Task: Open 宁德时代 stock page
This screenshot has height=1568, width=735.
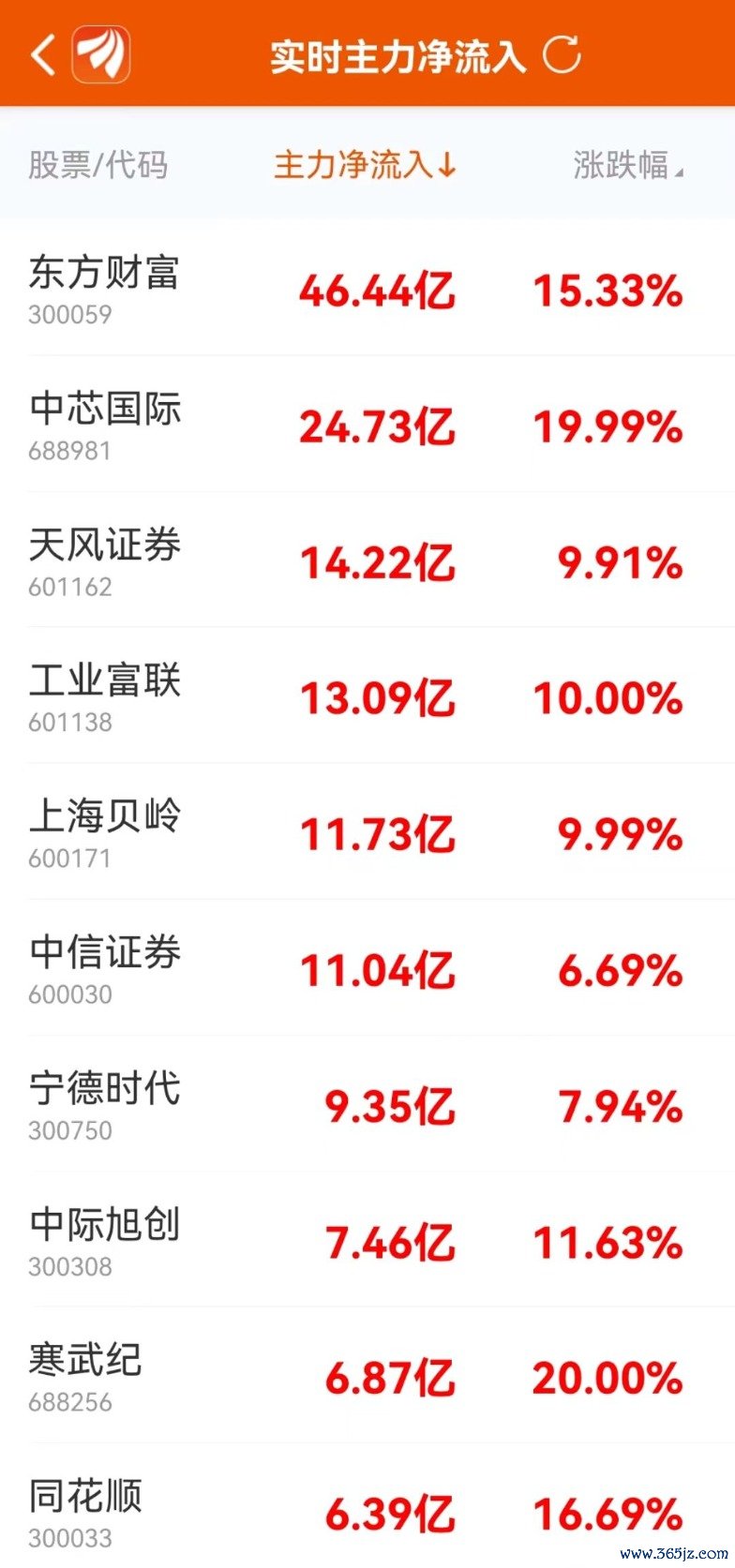Action: (x=367, y=1104)
